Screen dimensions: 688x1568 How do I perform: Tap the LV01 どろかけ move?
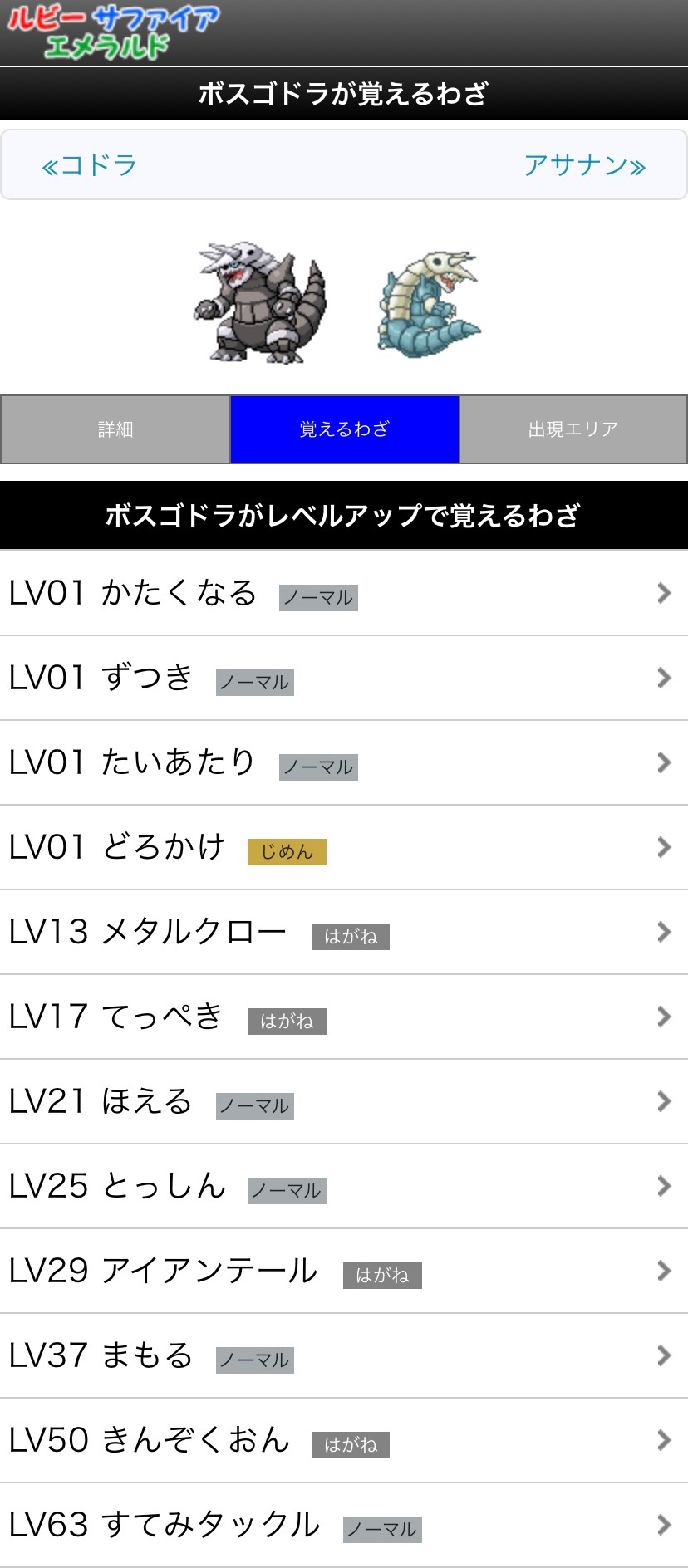pyautogui.click(x=344, y=847)
